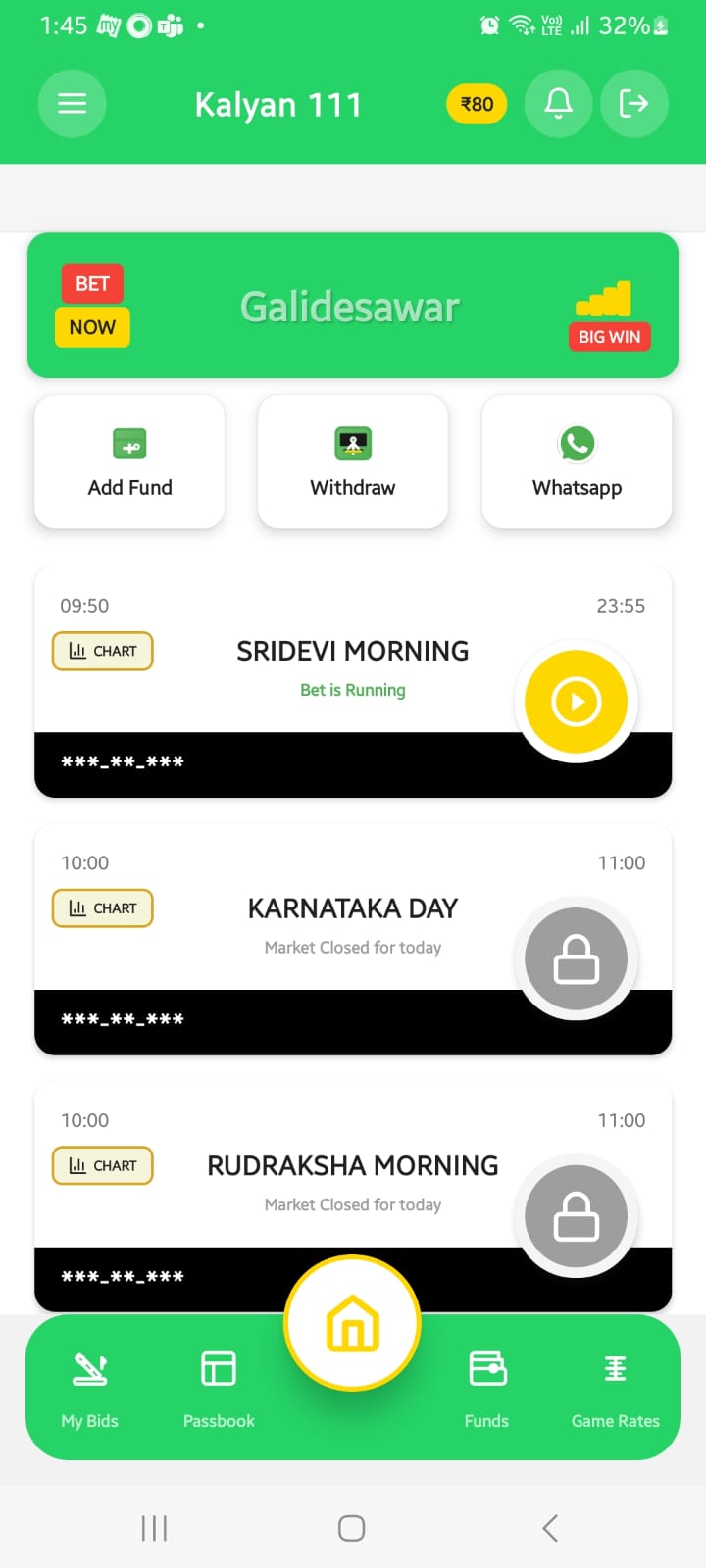
Task: Tap the lock on Karnataka Day
Action: [x=577, y=959]
